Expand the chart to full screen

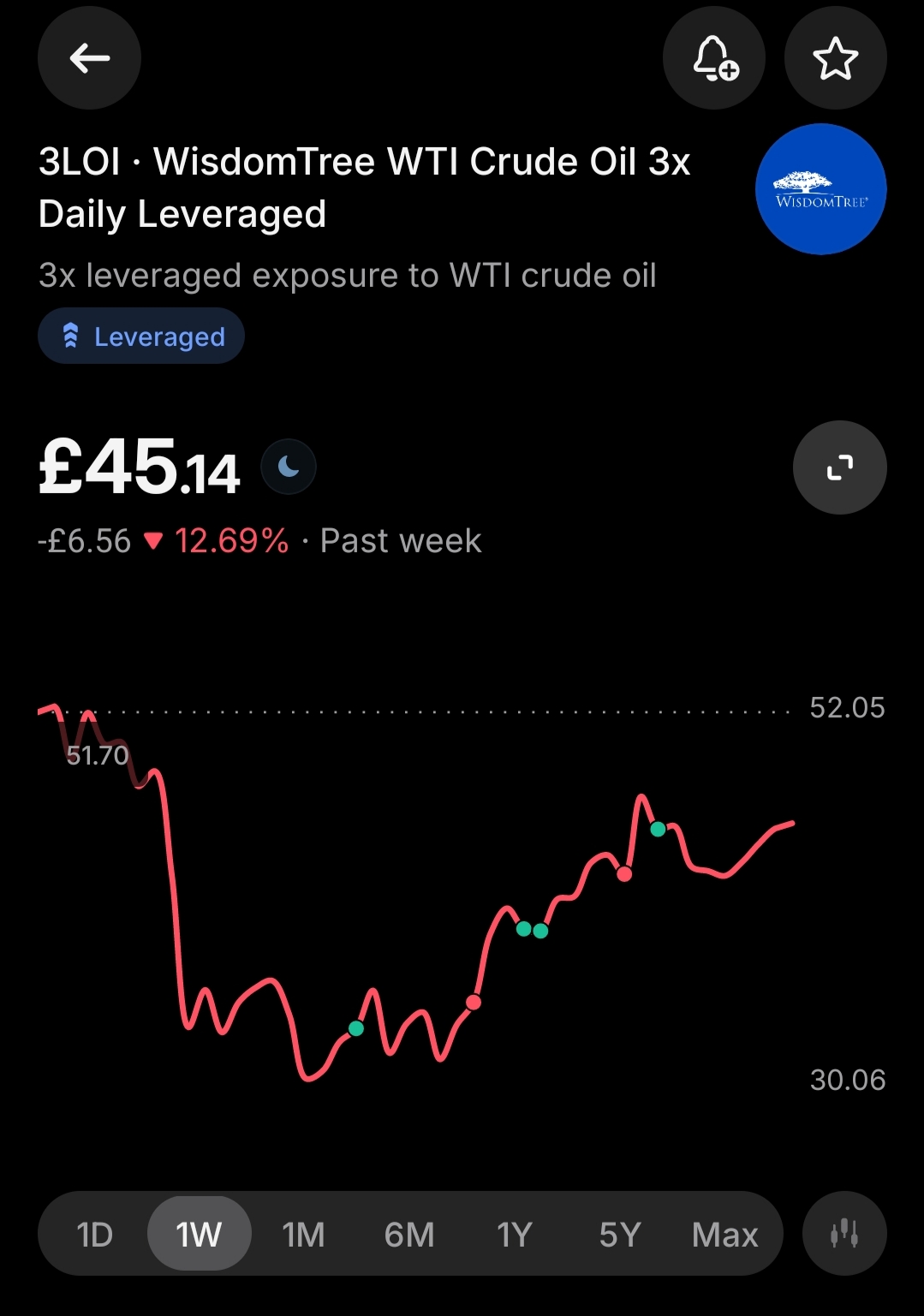(x=839, y=467)
